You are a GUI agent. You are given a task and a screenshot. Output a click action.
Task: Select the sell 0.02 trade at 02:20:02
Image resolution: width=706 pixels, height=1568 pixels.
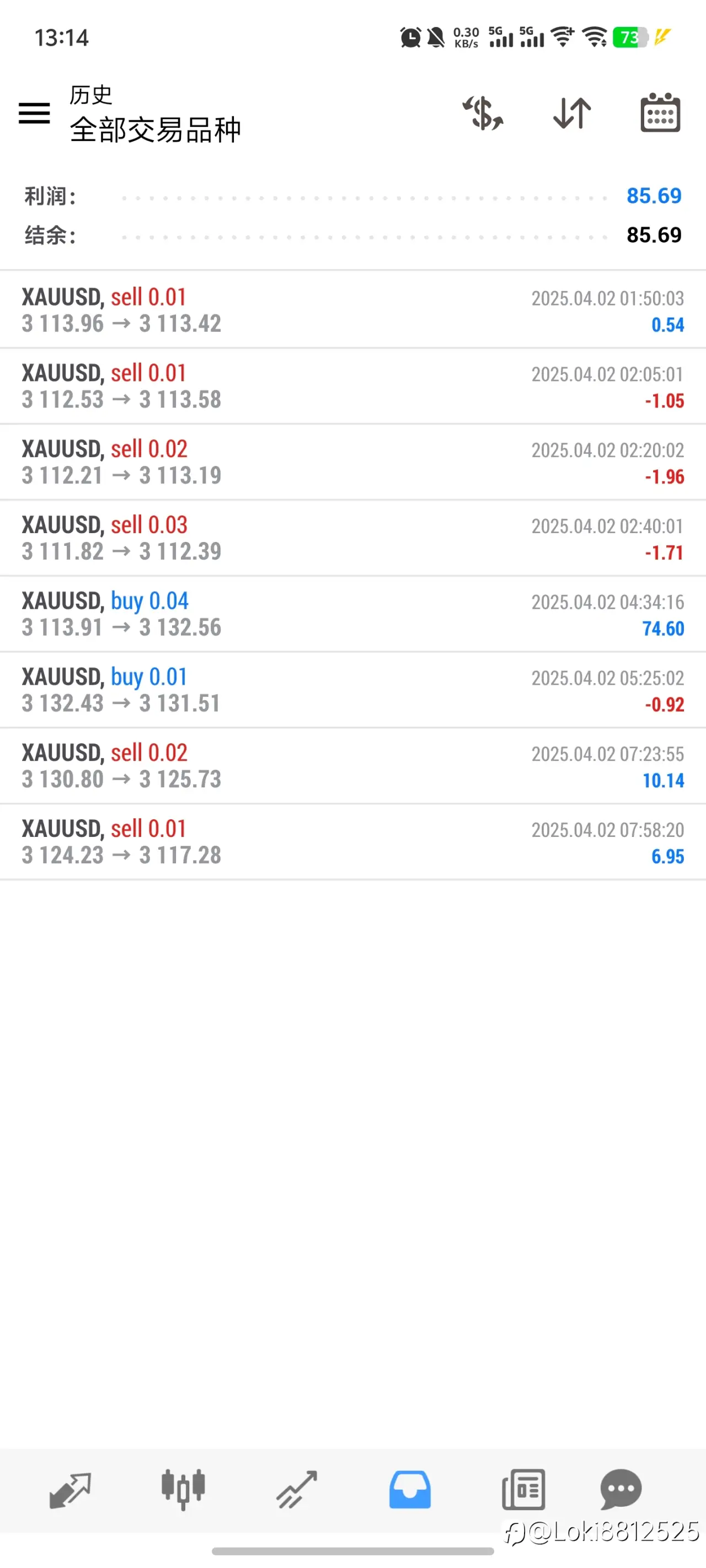tap(352, 463)
